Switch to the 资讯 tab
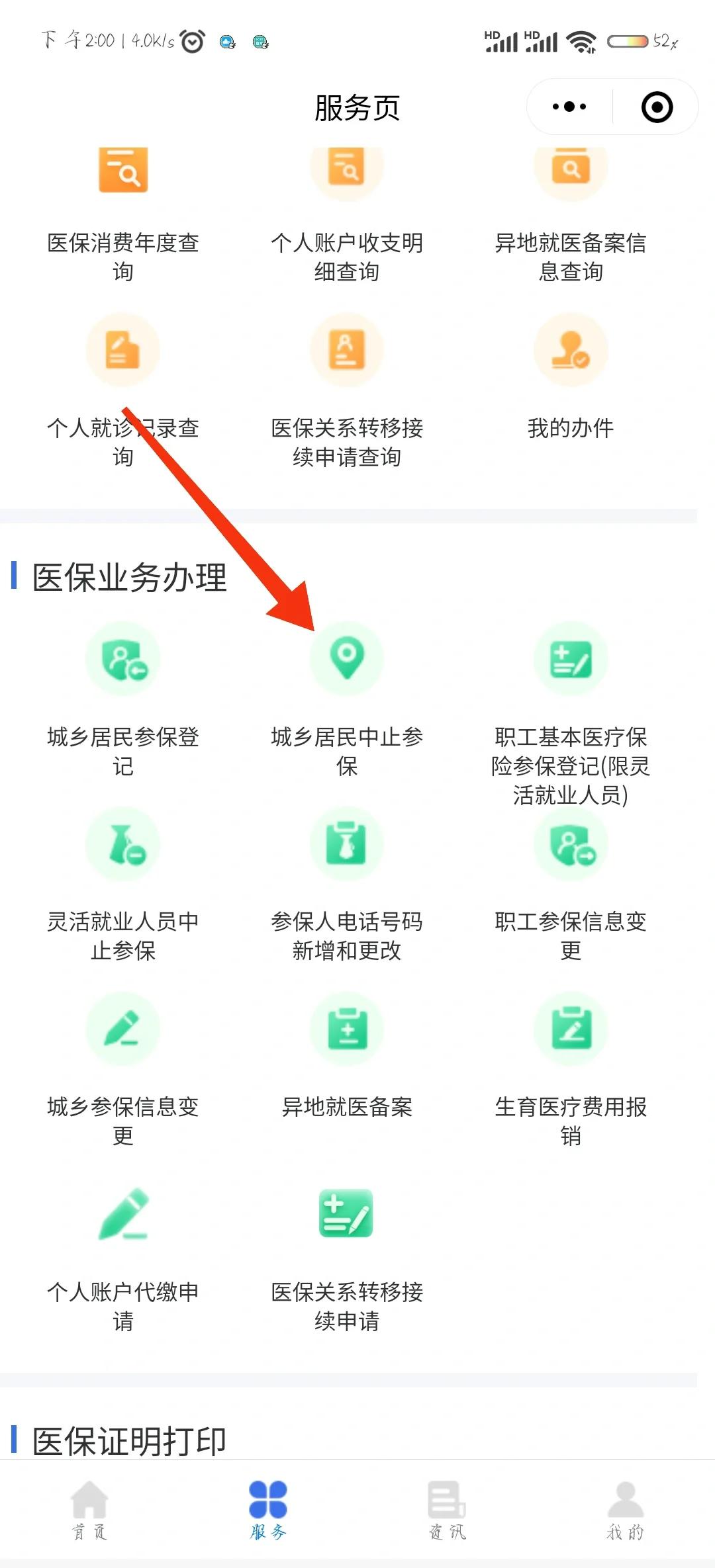The image size is (715, 1568). point(447,1510)
